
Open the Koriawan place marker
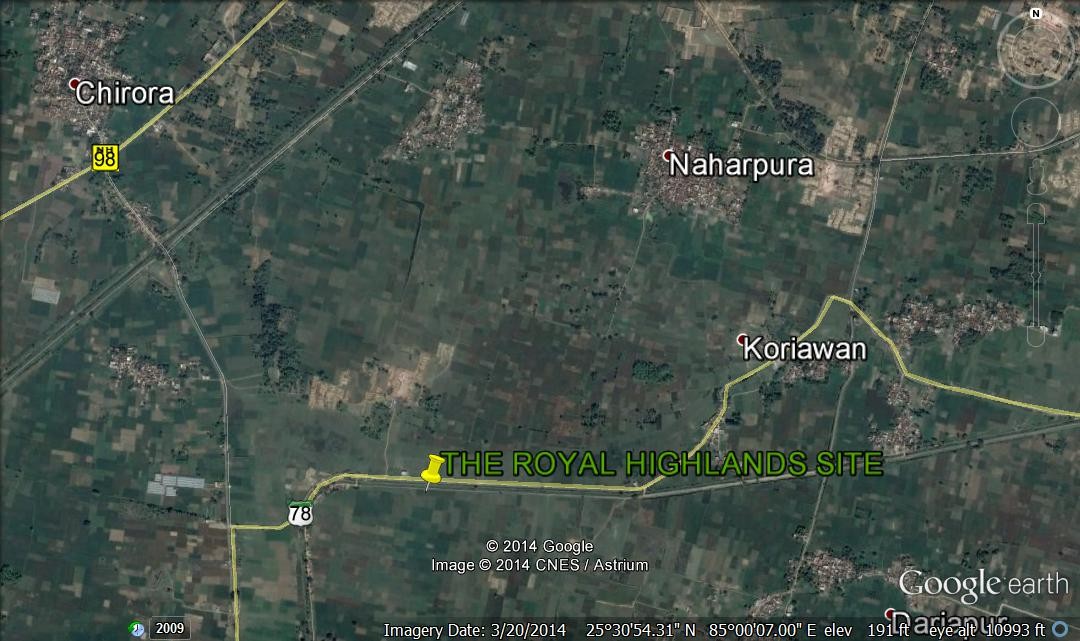pos(742,341)
